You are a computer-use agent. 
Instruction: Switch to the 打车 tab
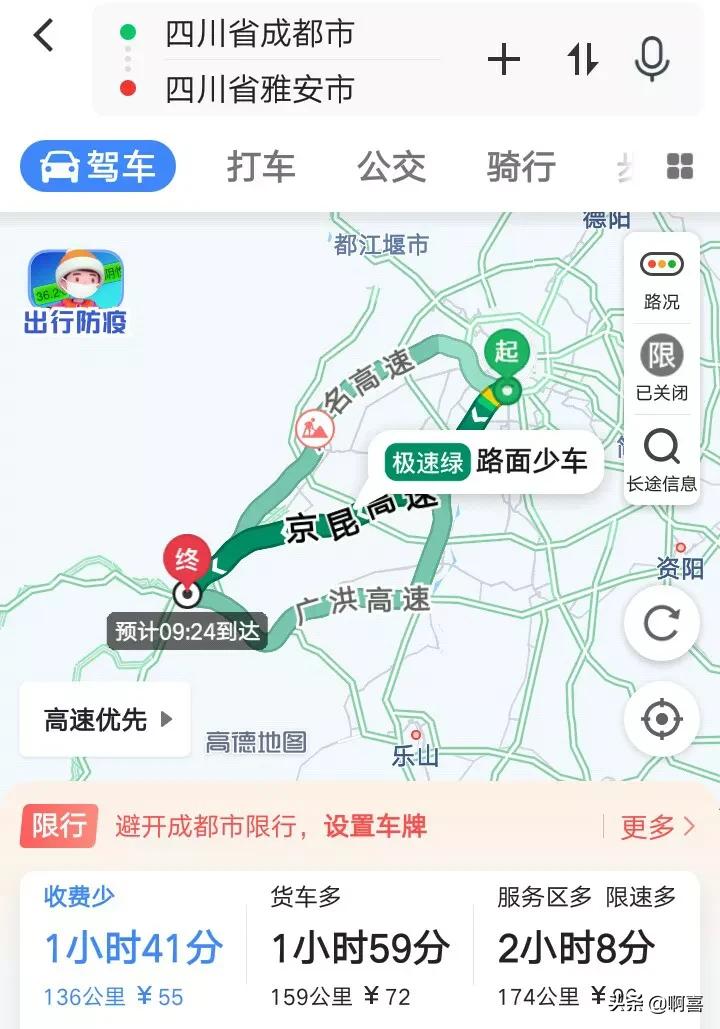[261, 167]
